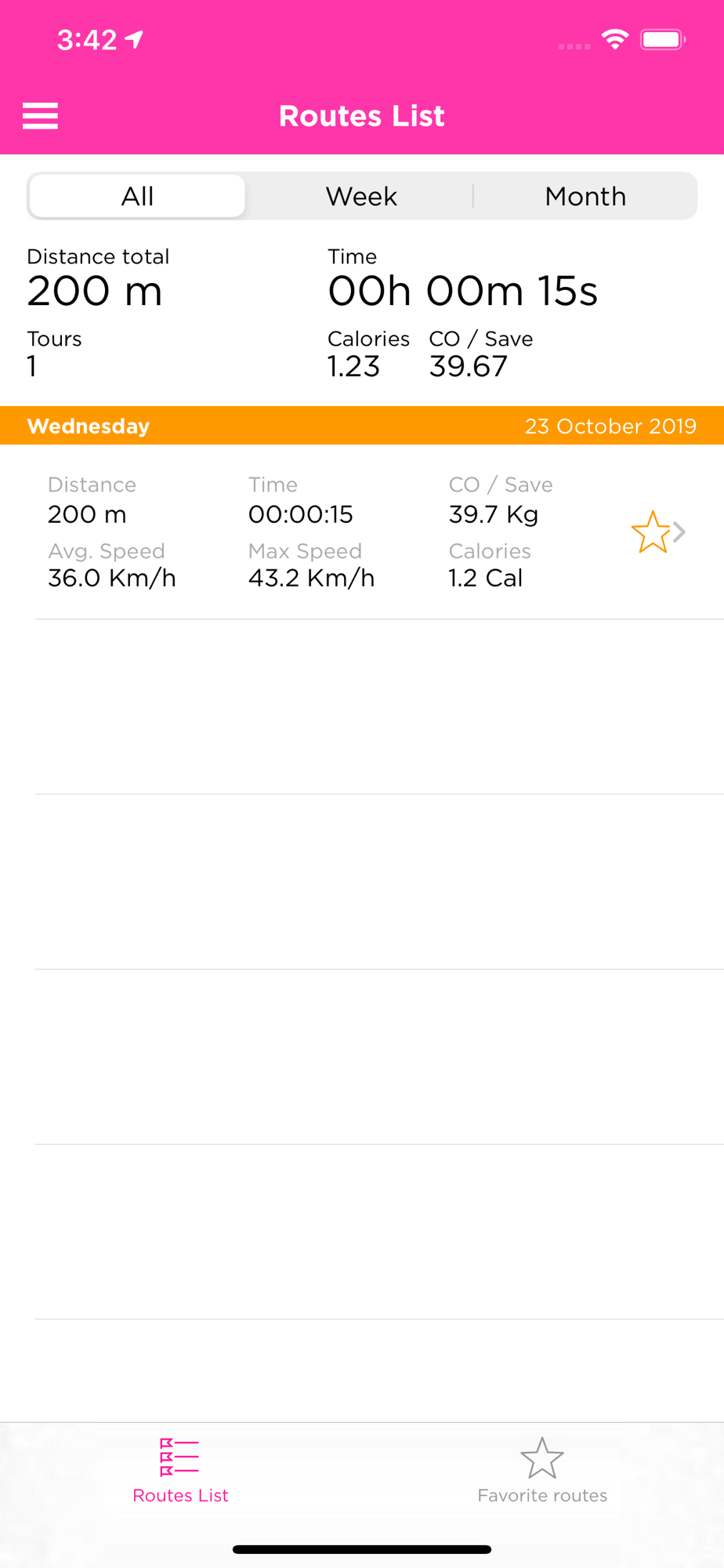Switch to the Month filter
This screenshot has height=1568, width=724.
[585, 196]
